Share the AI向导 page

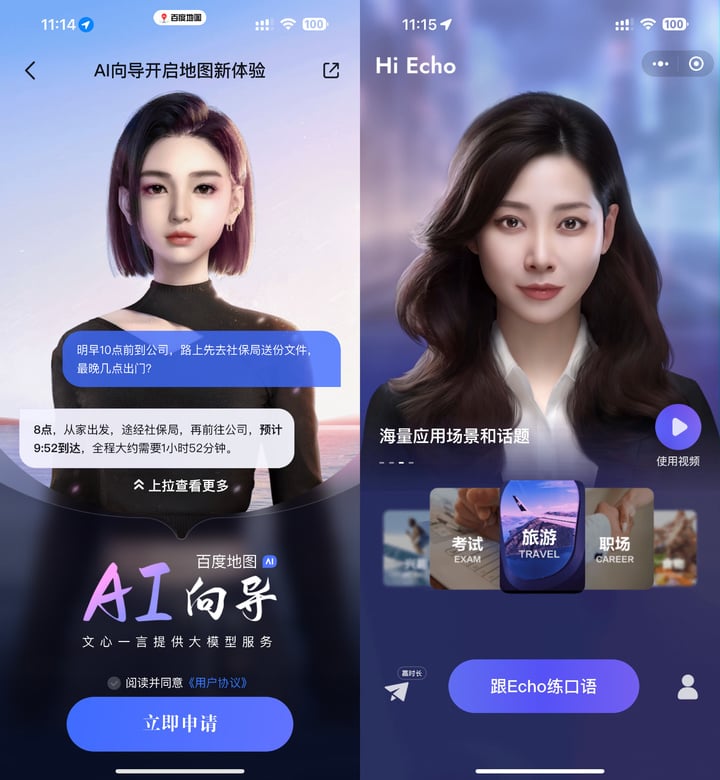click(x=331, y=70)
